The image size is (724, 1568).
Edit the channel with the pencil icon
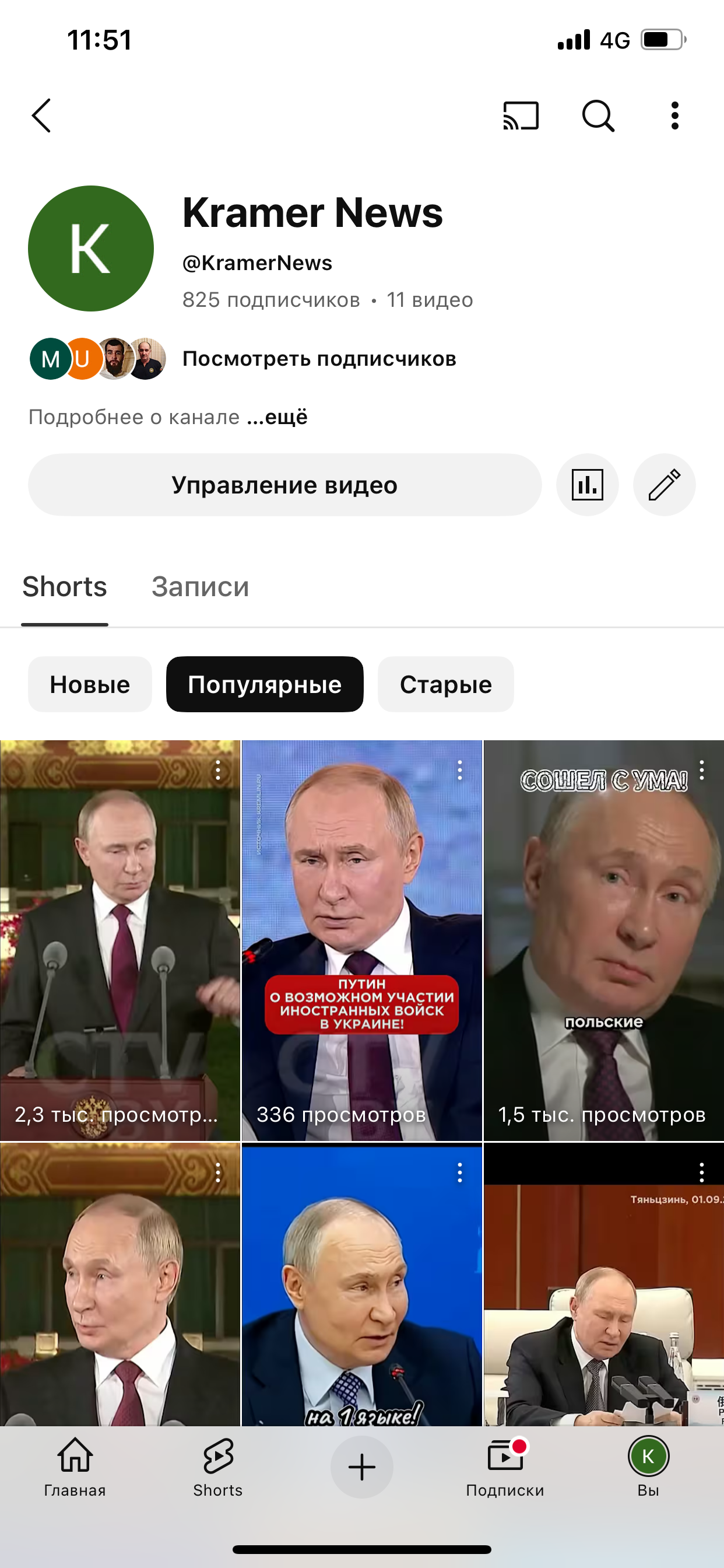tap(664, 485)
